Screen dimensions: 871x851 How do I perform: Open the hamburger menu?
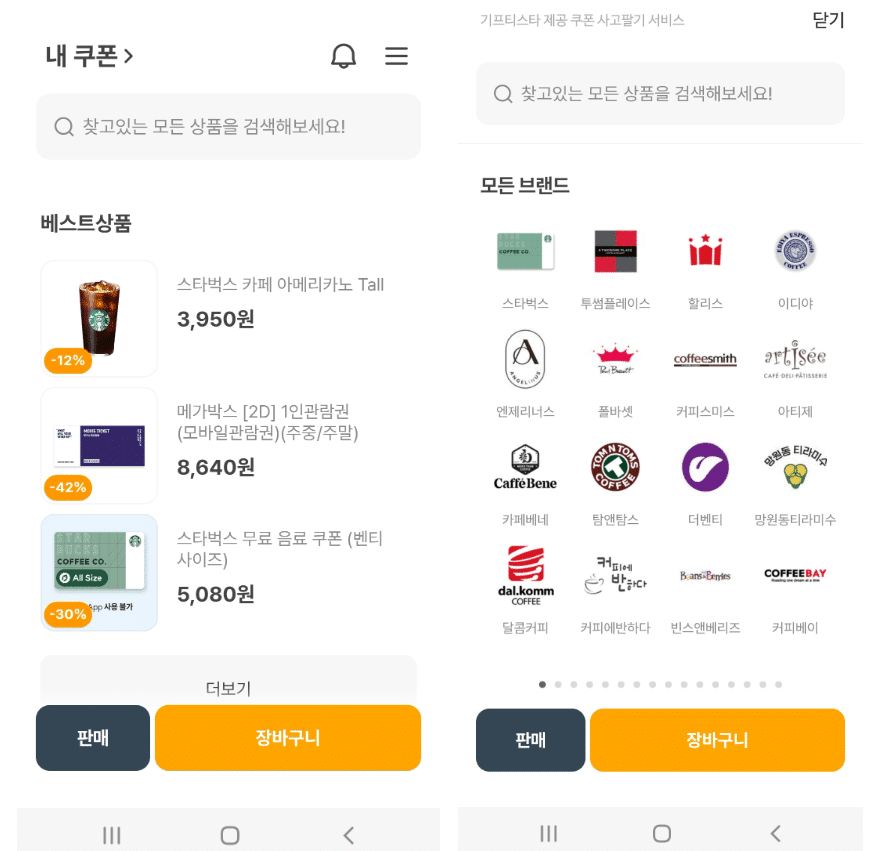(396, 56)
